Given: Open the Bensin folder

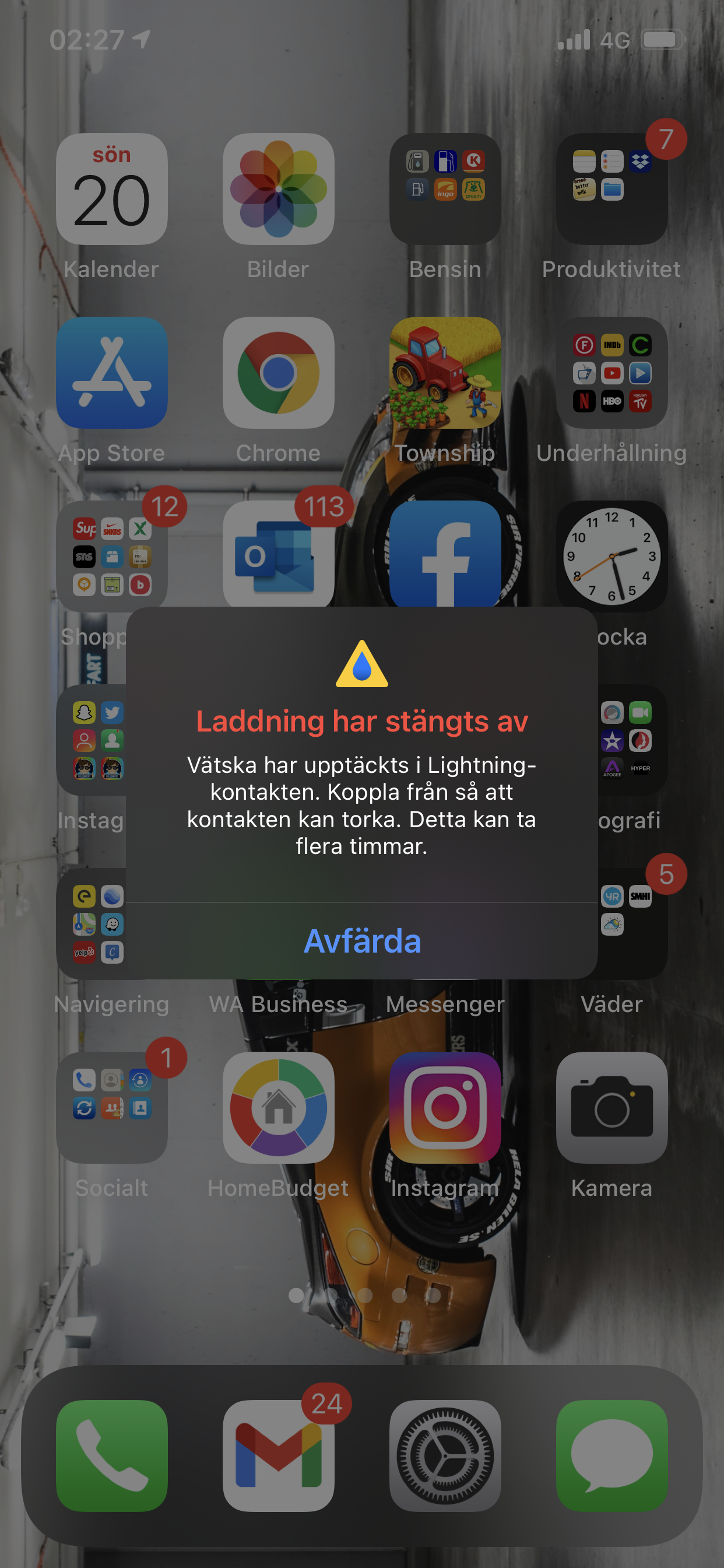Looking at the screenshot, I should point(445,190).
